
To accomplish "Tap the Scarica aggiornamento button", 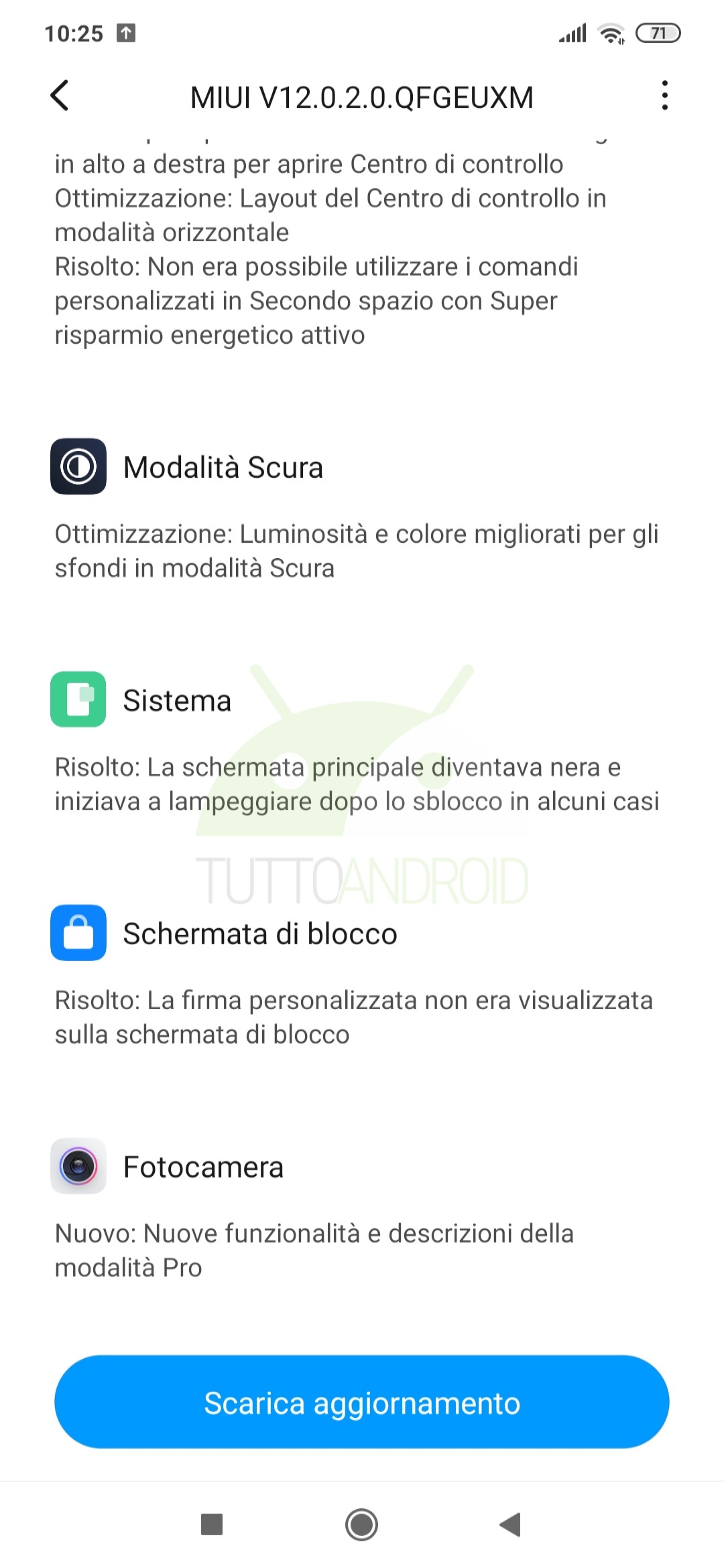I will pyautogui.click(x=362, y=1402).
